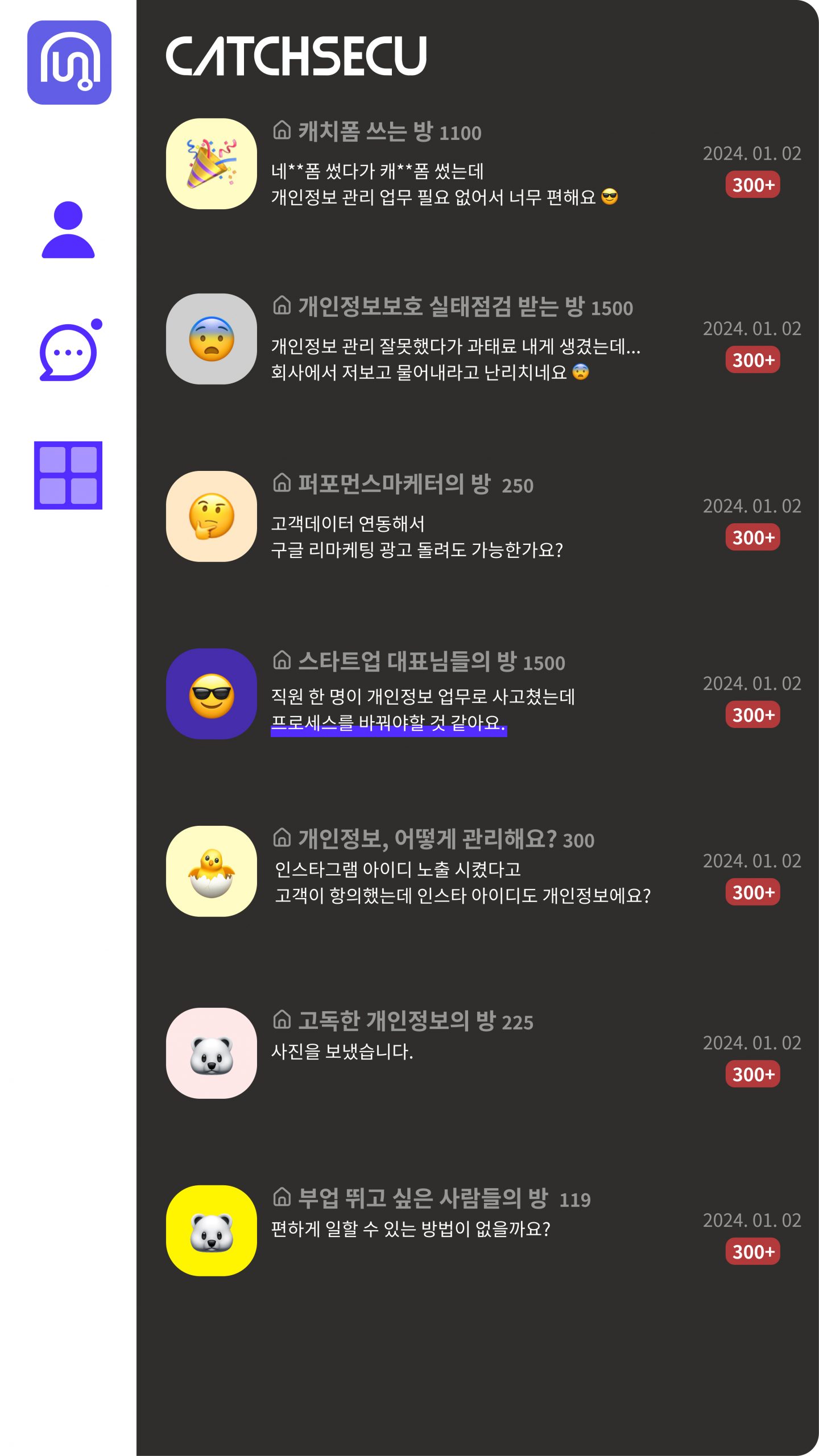Open the 개인정보, 어떻게 관리해요? room

pos(483,871)
